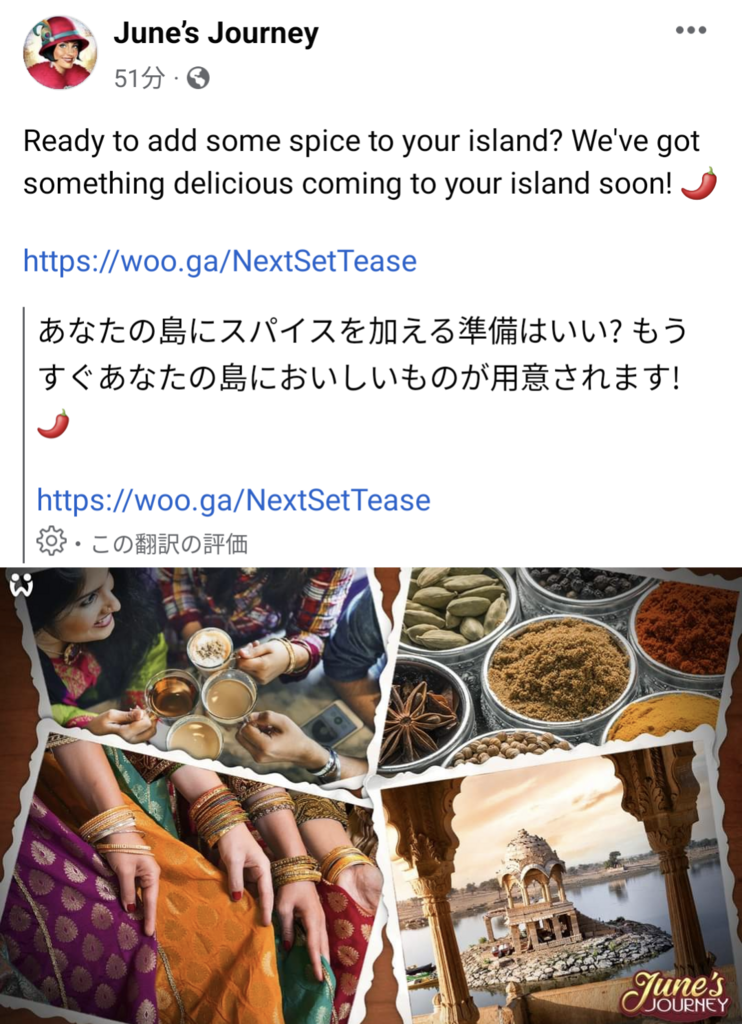Viewport: 742px width, 1024px height.
Task: Open the woo.ga/NextSetTease link in translated text
Action: click(234, 500)
